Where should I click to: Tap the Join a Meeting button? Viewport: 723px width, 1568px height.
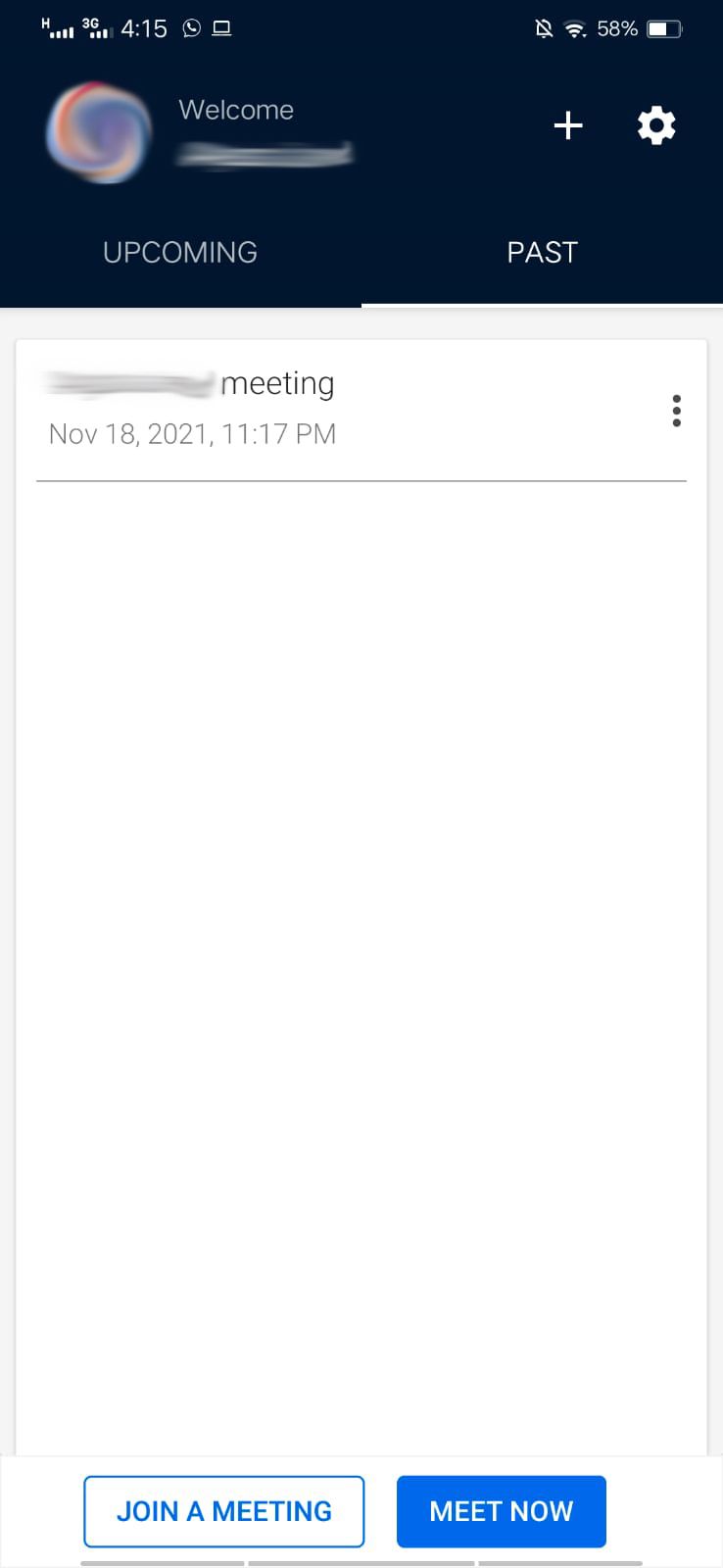click(x=224, y=1511)
